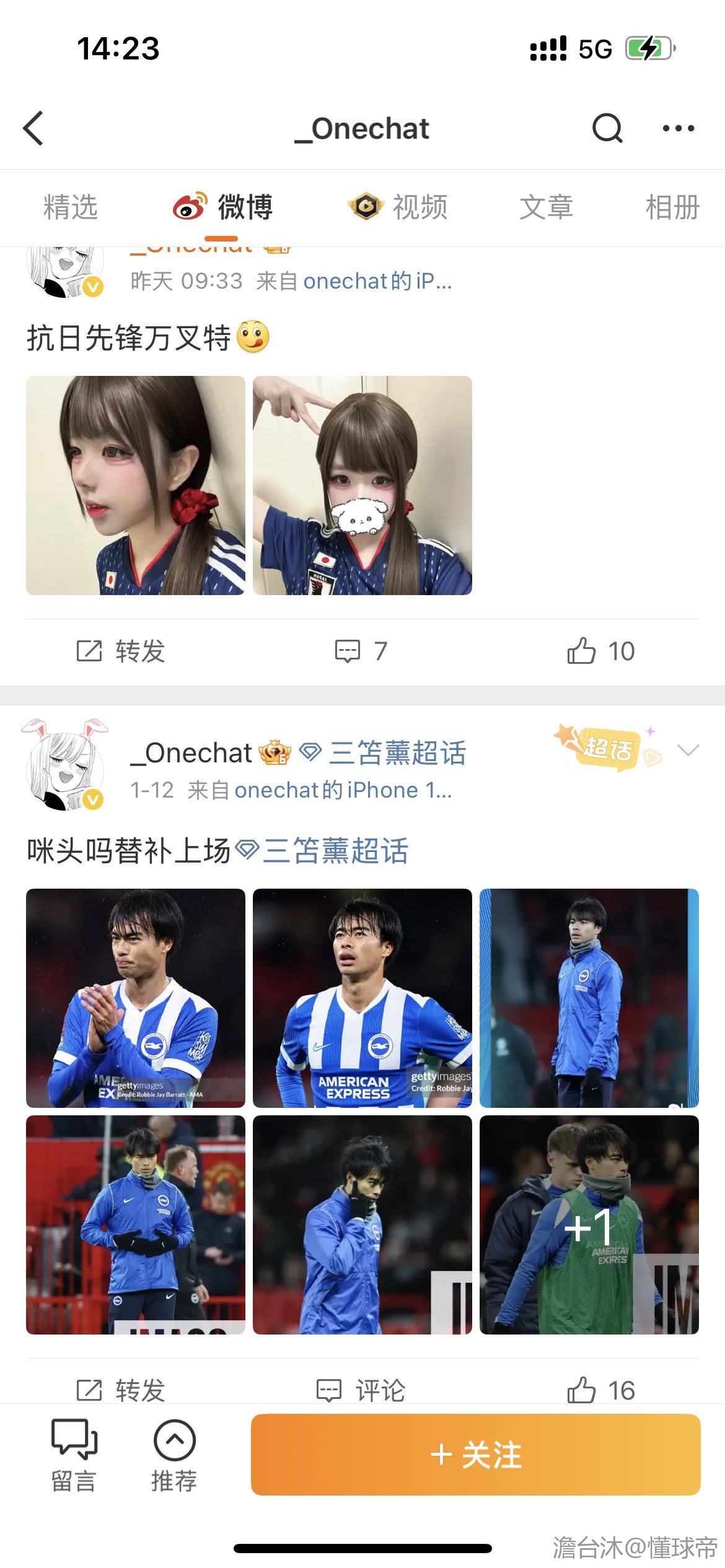Leave a message via 留言

[x=74, y=1455]
